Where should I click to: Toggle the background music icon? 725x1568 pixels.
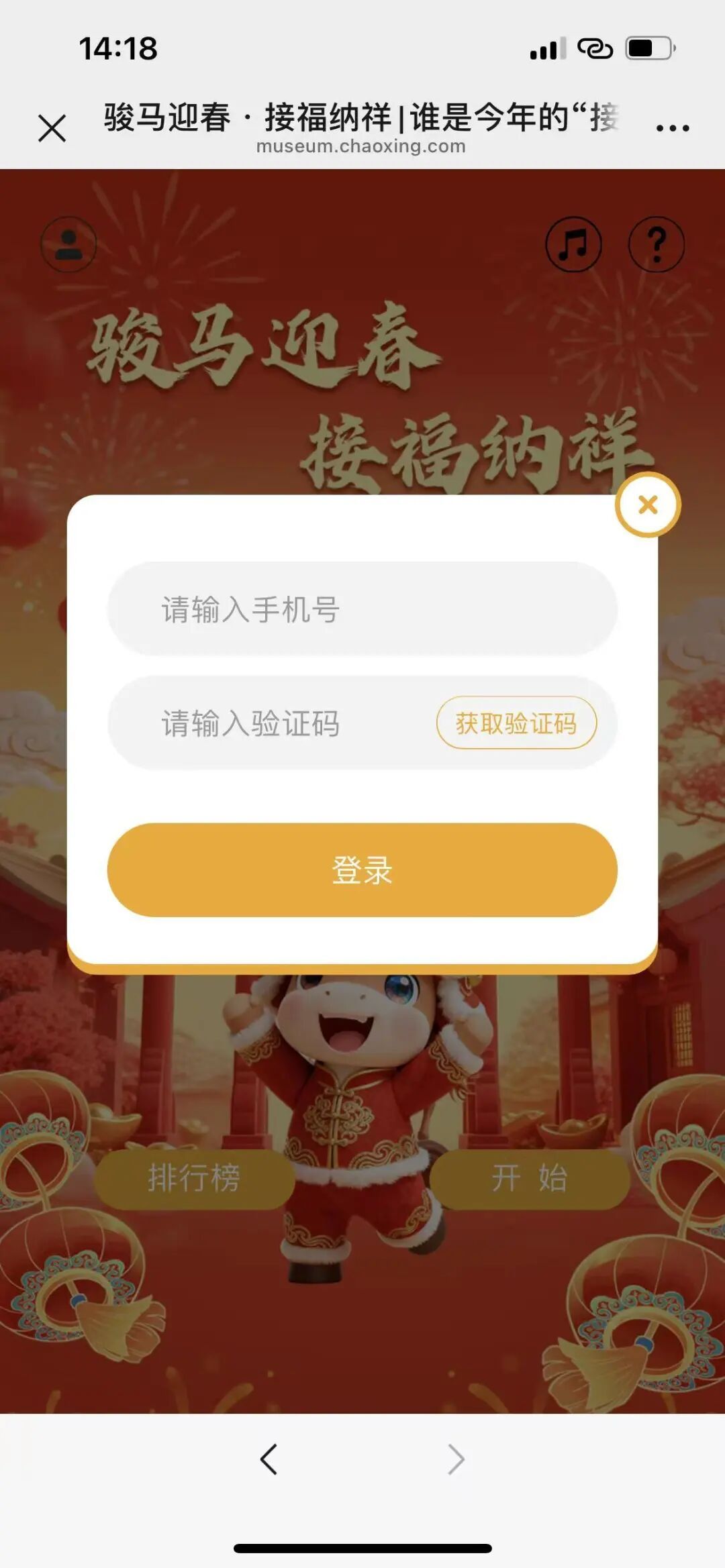pos(573,244)
